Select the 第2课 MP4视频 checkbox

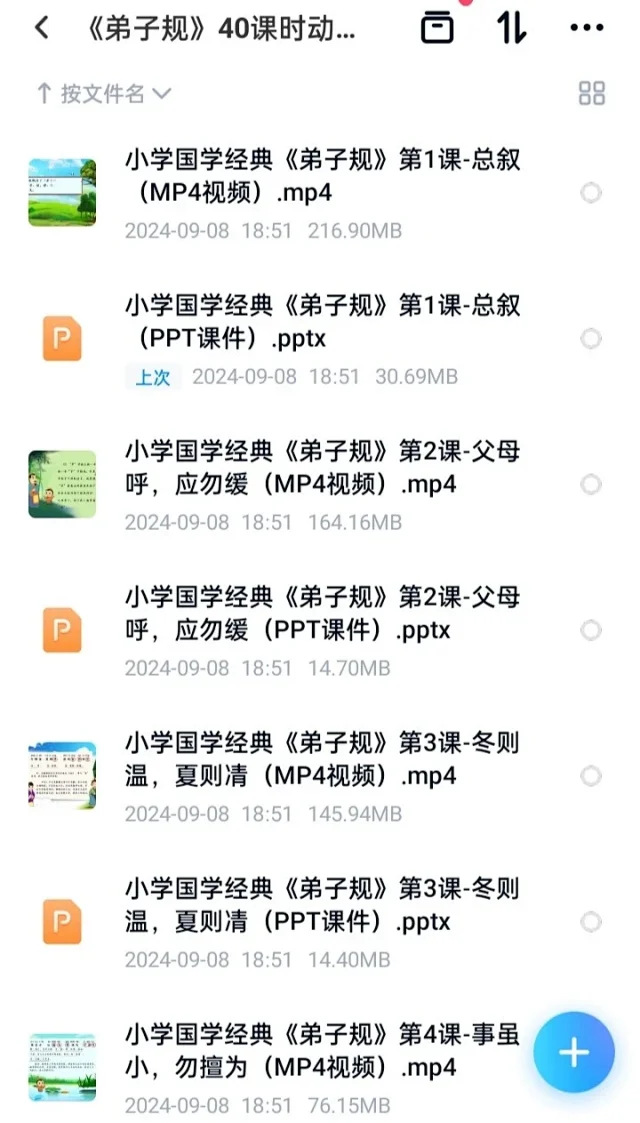point(591,485)
